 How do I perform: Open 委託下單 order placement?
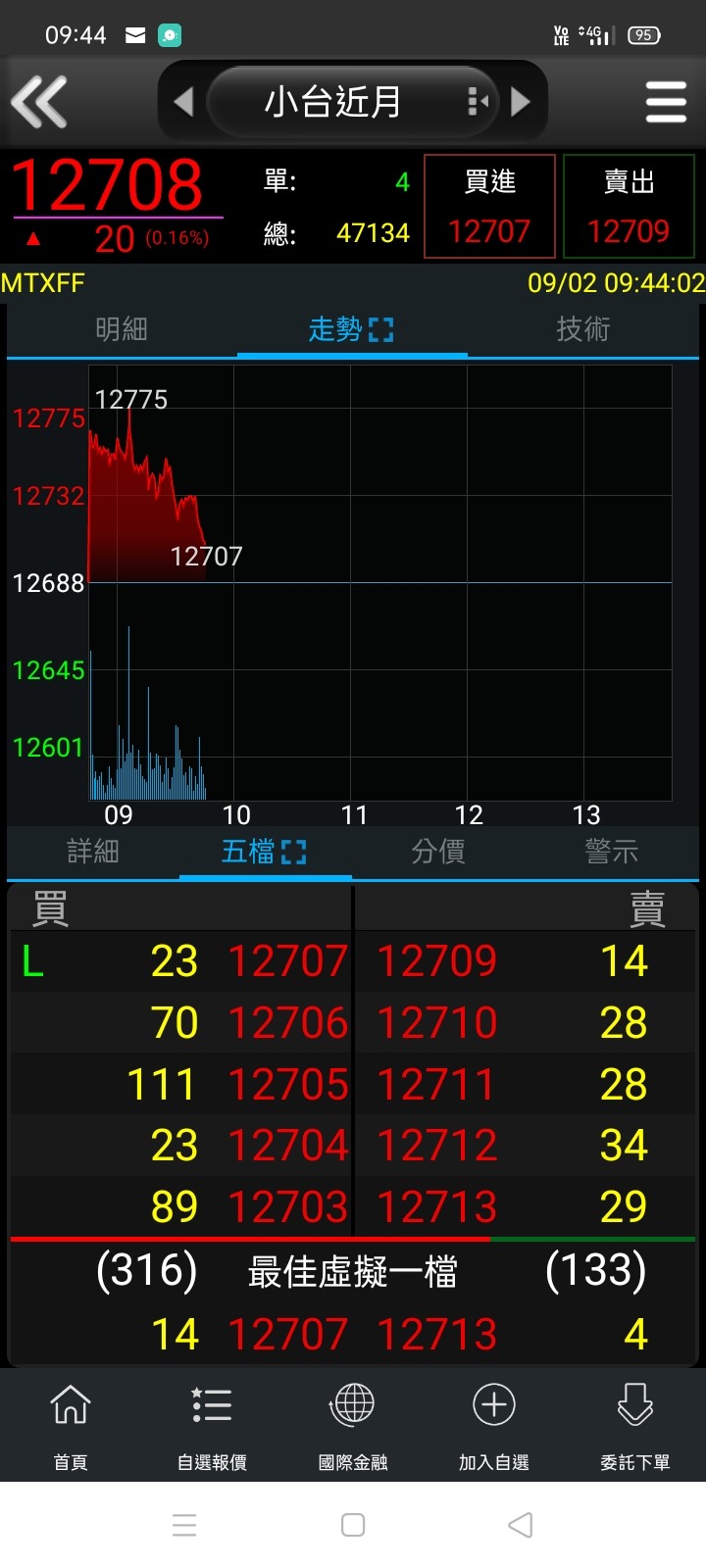coord(635,1426)
